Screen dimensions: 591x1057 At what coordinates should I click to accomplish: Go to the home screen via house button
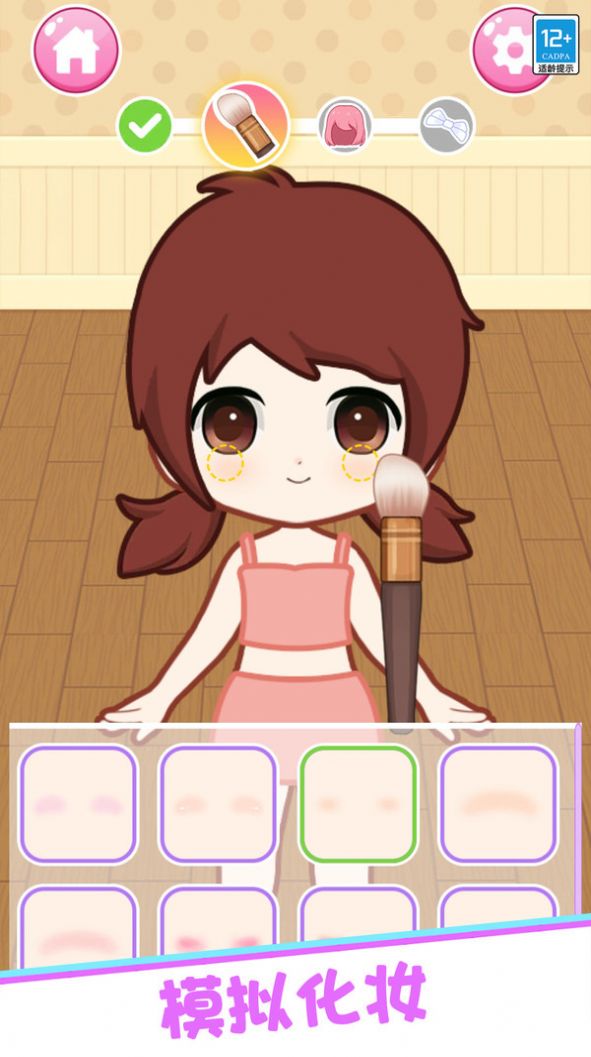coord(76,50)
